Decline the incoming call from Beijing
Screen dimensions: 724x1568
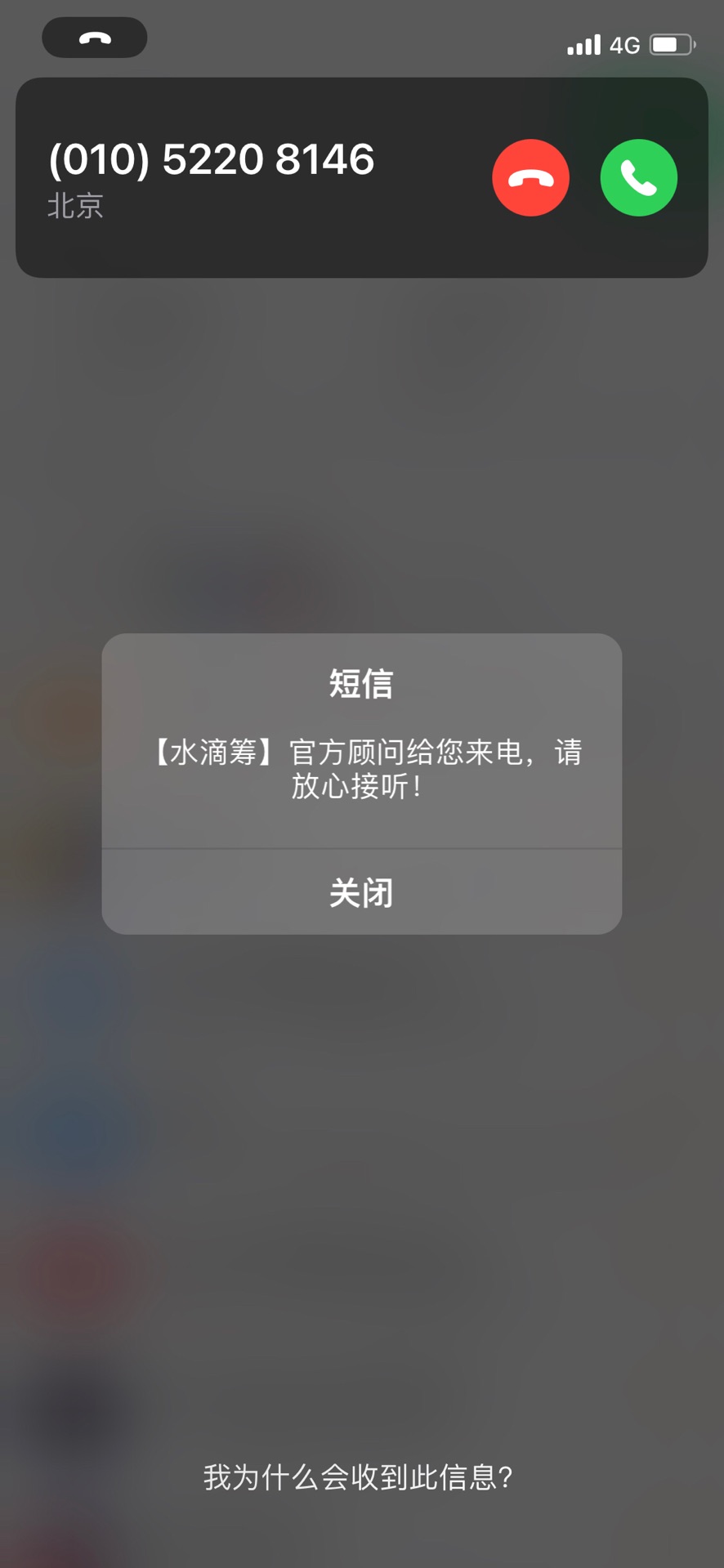point(530,177)
